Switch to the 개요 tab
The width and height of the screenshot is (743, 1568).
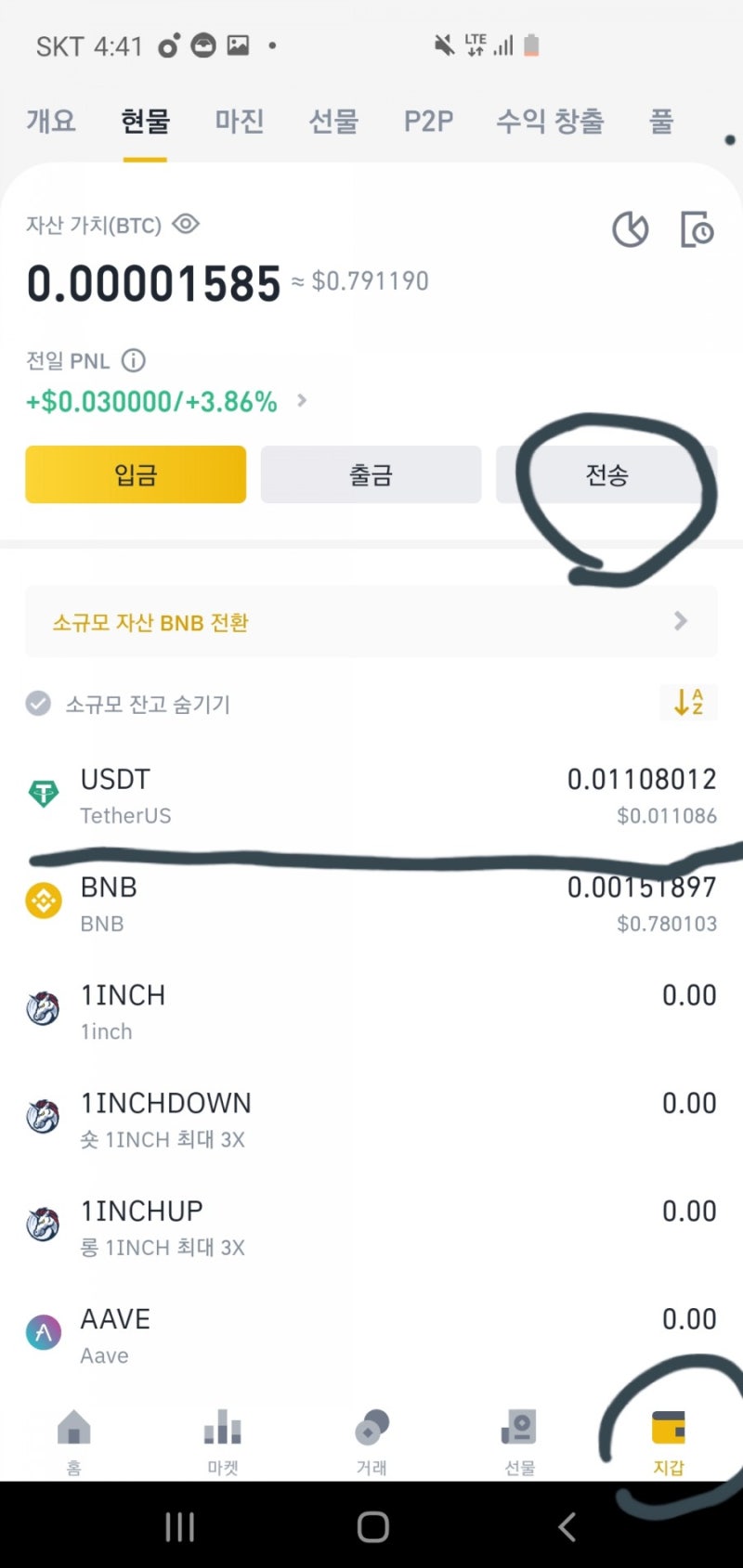(x=51, y=121)
